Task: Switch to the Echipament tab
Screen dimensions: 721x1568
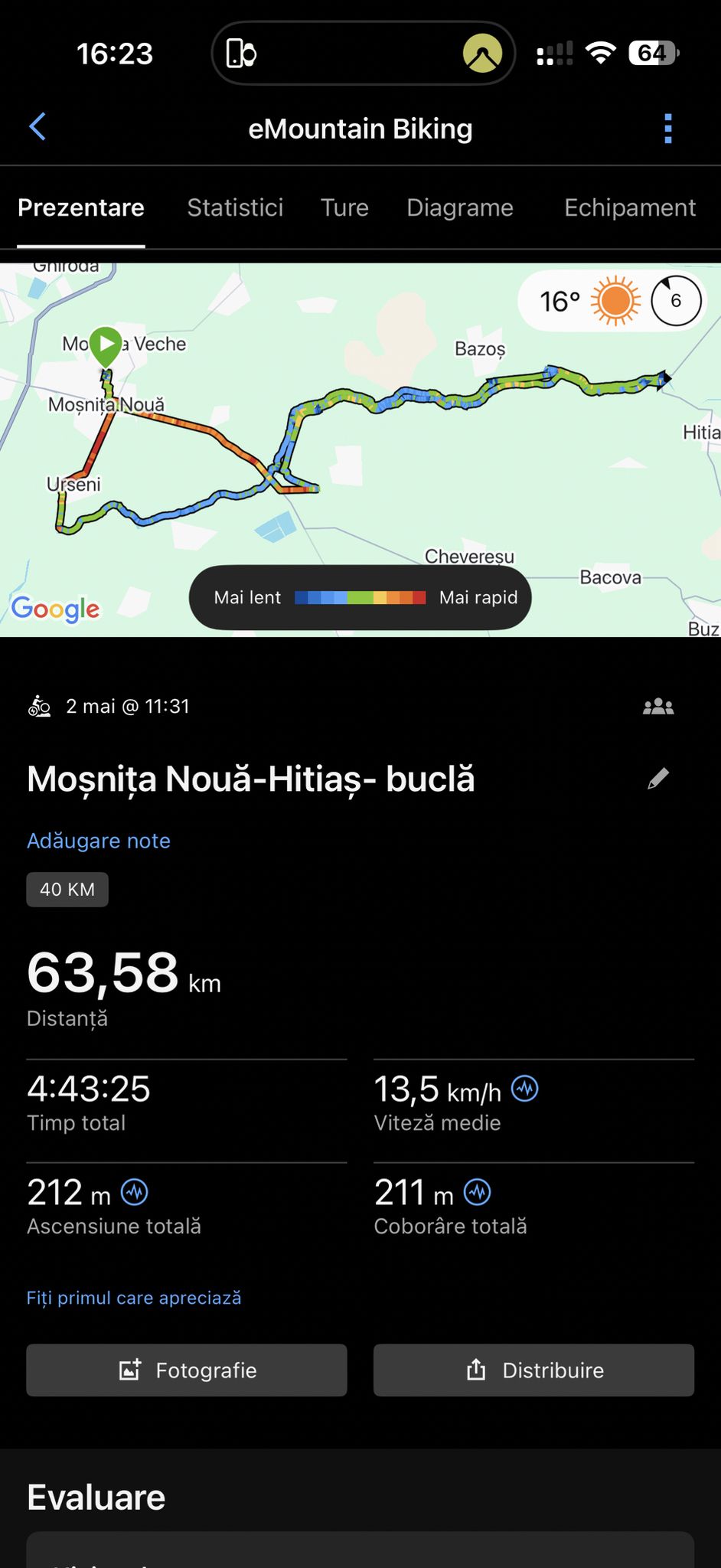Action: click(630, 207)
